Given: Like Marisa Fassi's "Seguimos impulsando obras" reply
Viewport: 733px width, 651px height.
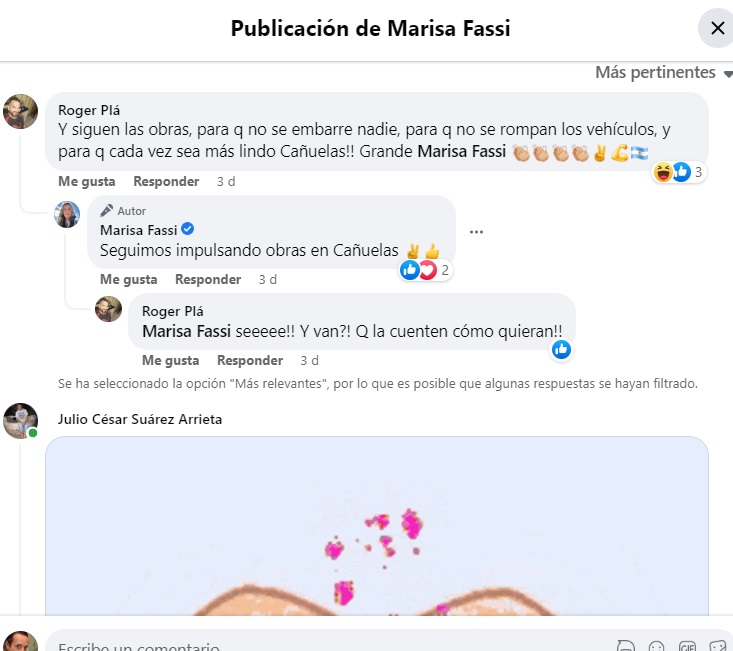Looking at the screenshot, I should coord(128,279).
